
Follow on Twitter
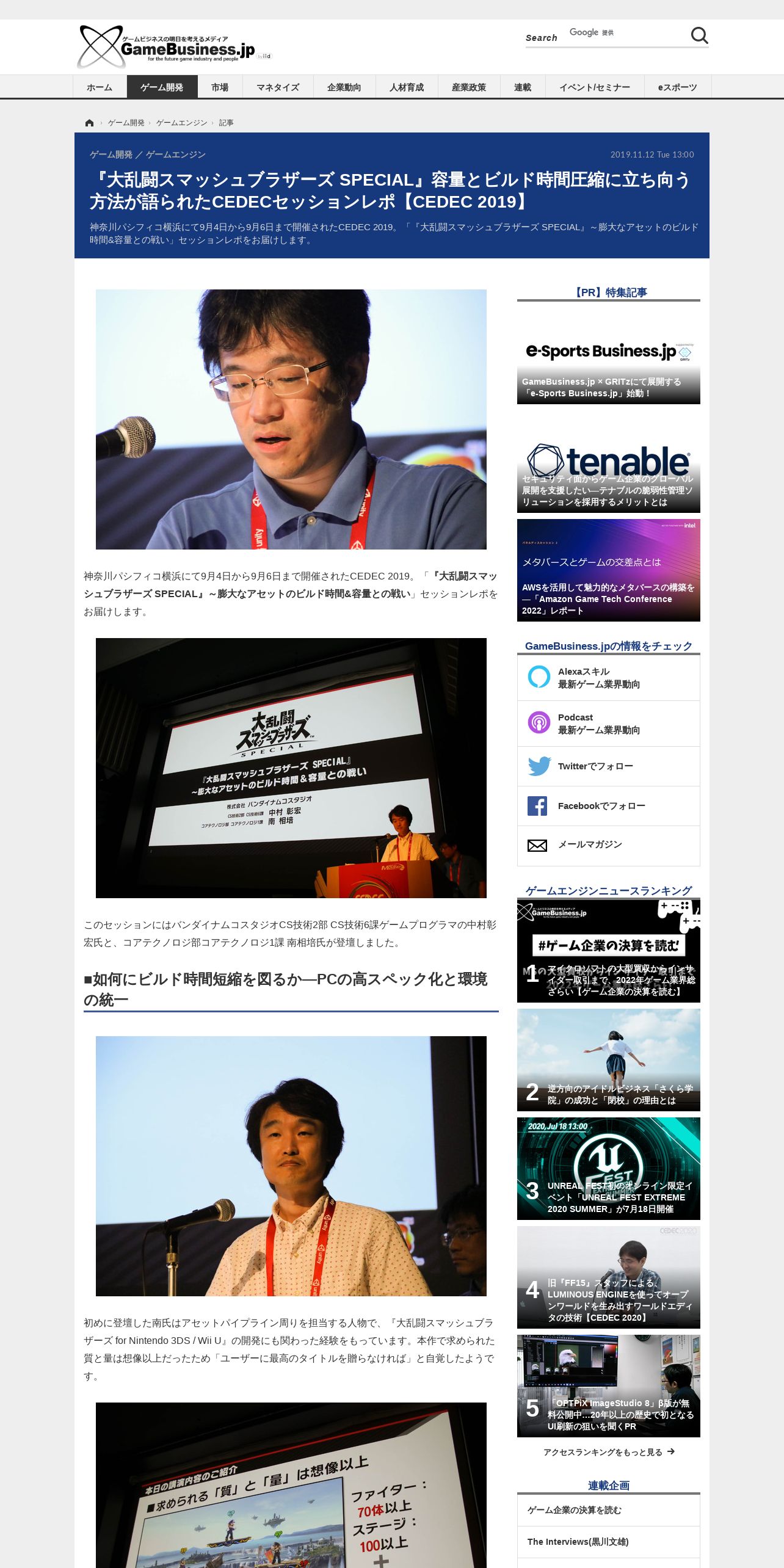608,766
